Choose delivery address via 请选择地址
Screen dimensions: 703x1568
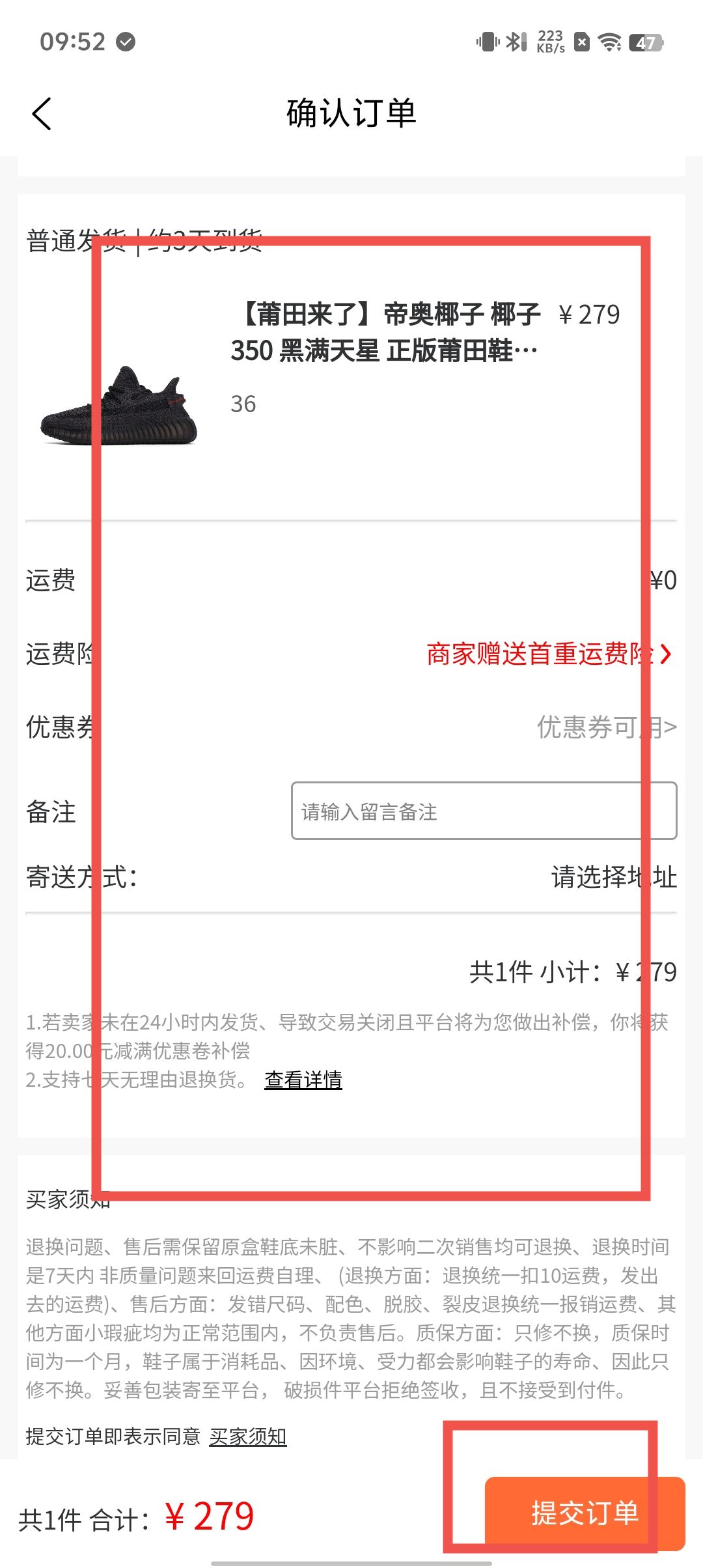[x=613, y=877]
